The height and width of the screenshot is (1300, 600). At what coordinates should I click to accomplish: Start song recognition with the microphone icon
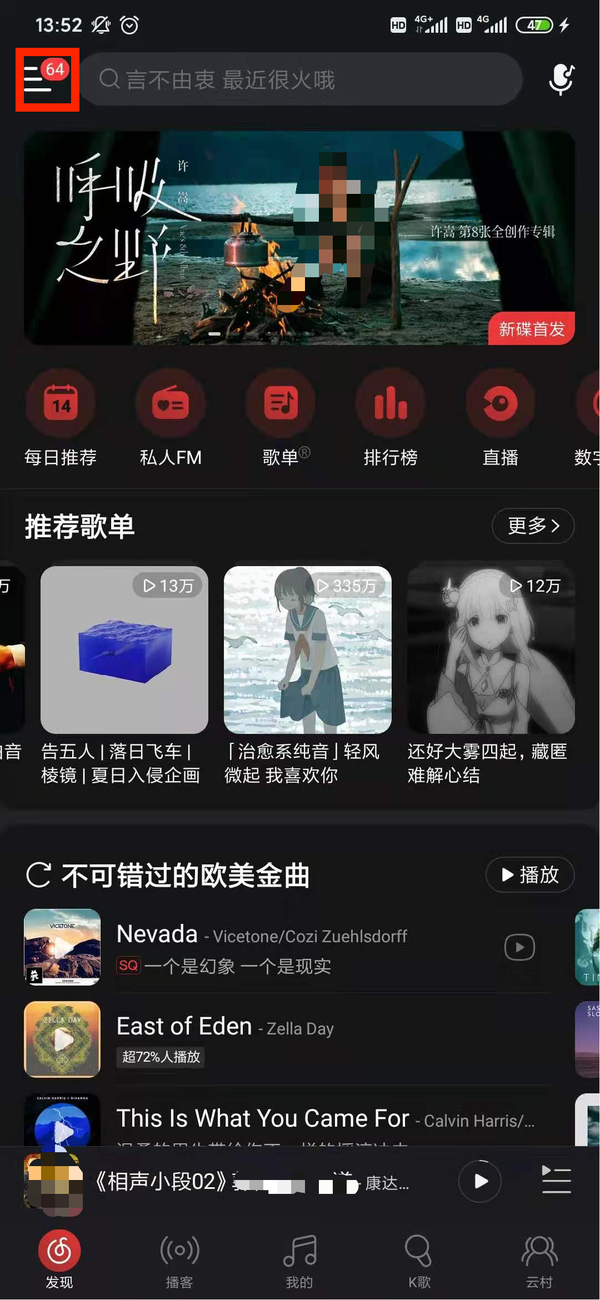pyautogui.click(x=562, y=80)
